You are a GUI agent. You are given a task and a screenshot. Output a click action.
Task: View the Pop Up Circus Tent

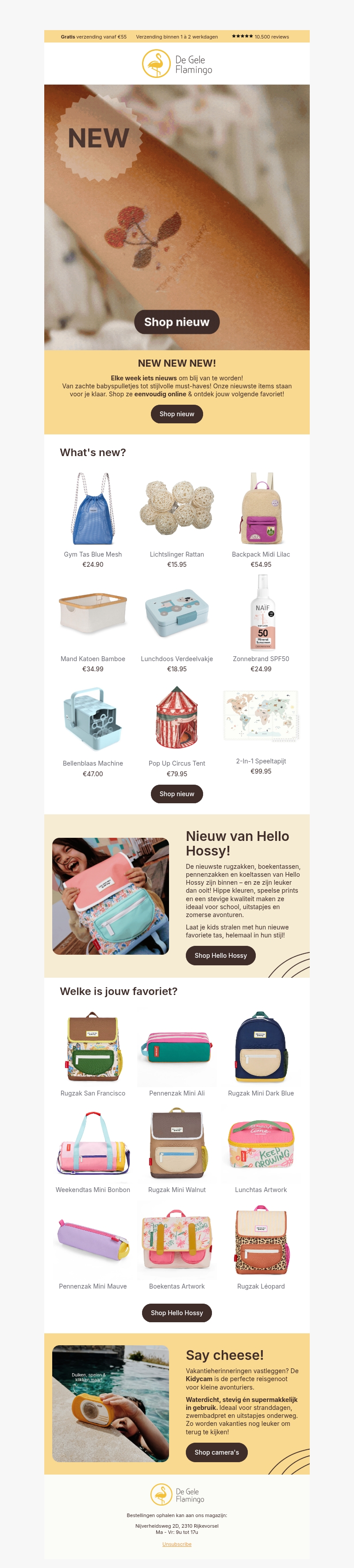click(x=177, y=718)
